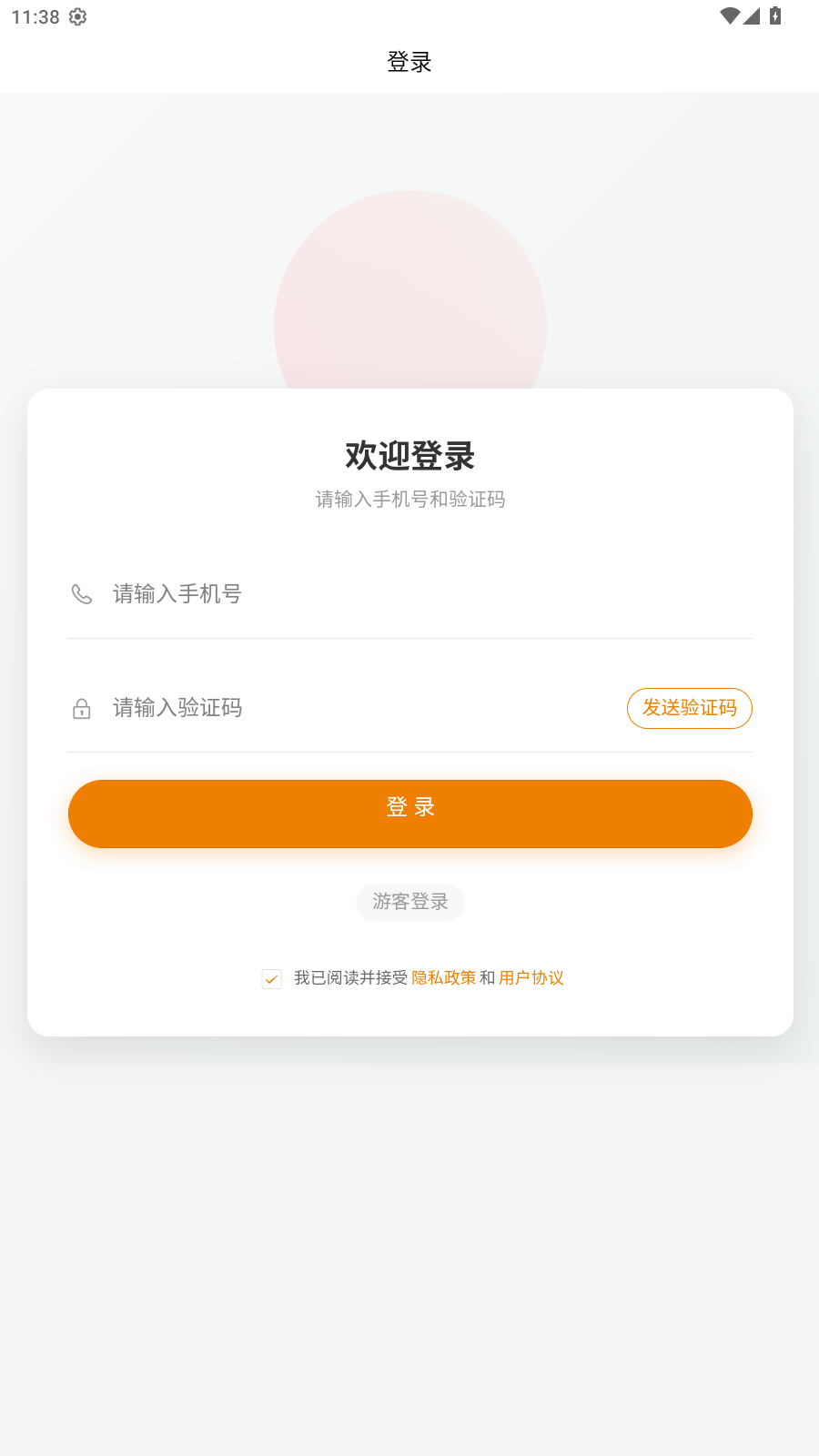Open the 用户协议 user agreement link
Image resolution: width=819 pixels, height=1456 pixels.
[531, 977]
